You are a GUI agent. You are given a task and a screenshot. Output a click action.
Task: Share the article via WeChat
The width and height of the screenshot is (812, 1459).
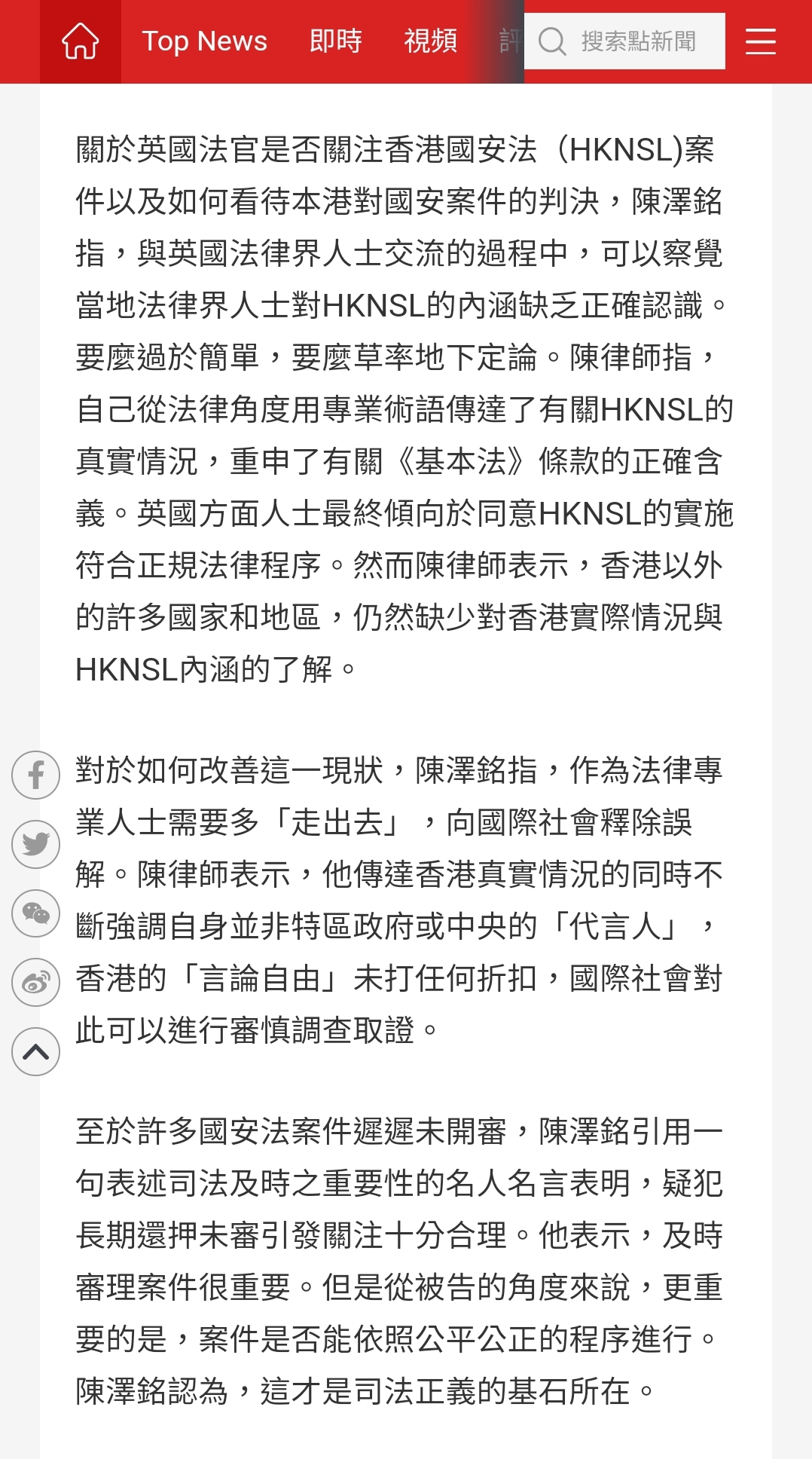(x=35, y=913)
